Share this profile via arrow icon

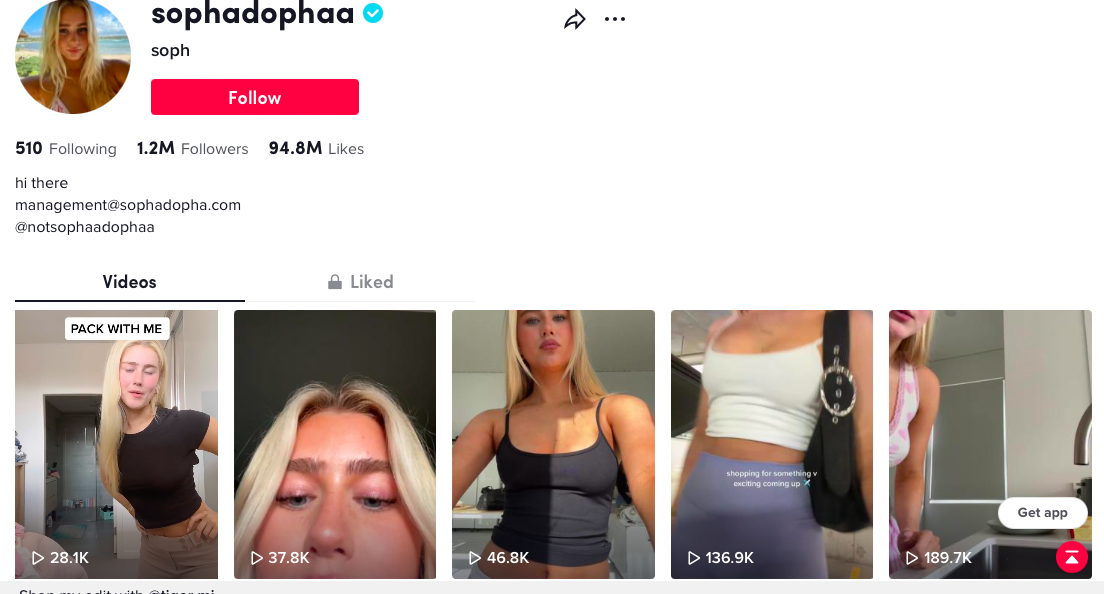(x=574, y=19)
